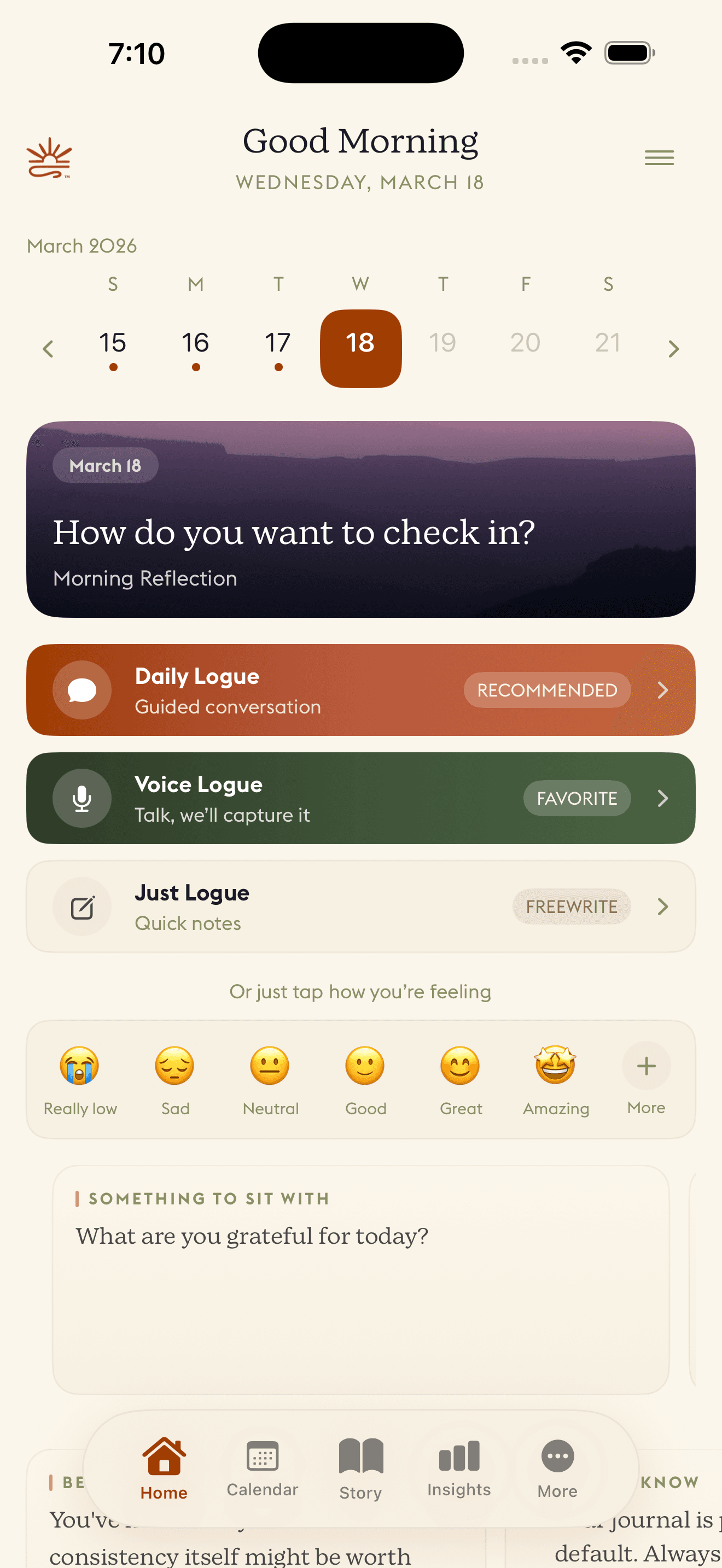Open Voice Logue via its chevron arrow
Image resolution: width=722 pixels, height=1568 pixels.
(x=663, y=798)
